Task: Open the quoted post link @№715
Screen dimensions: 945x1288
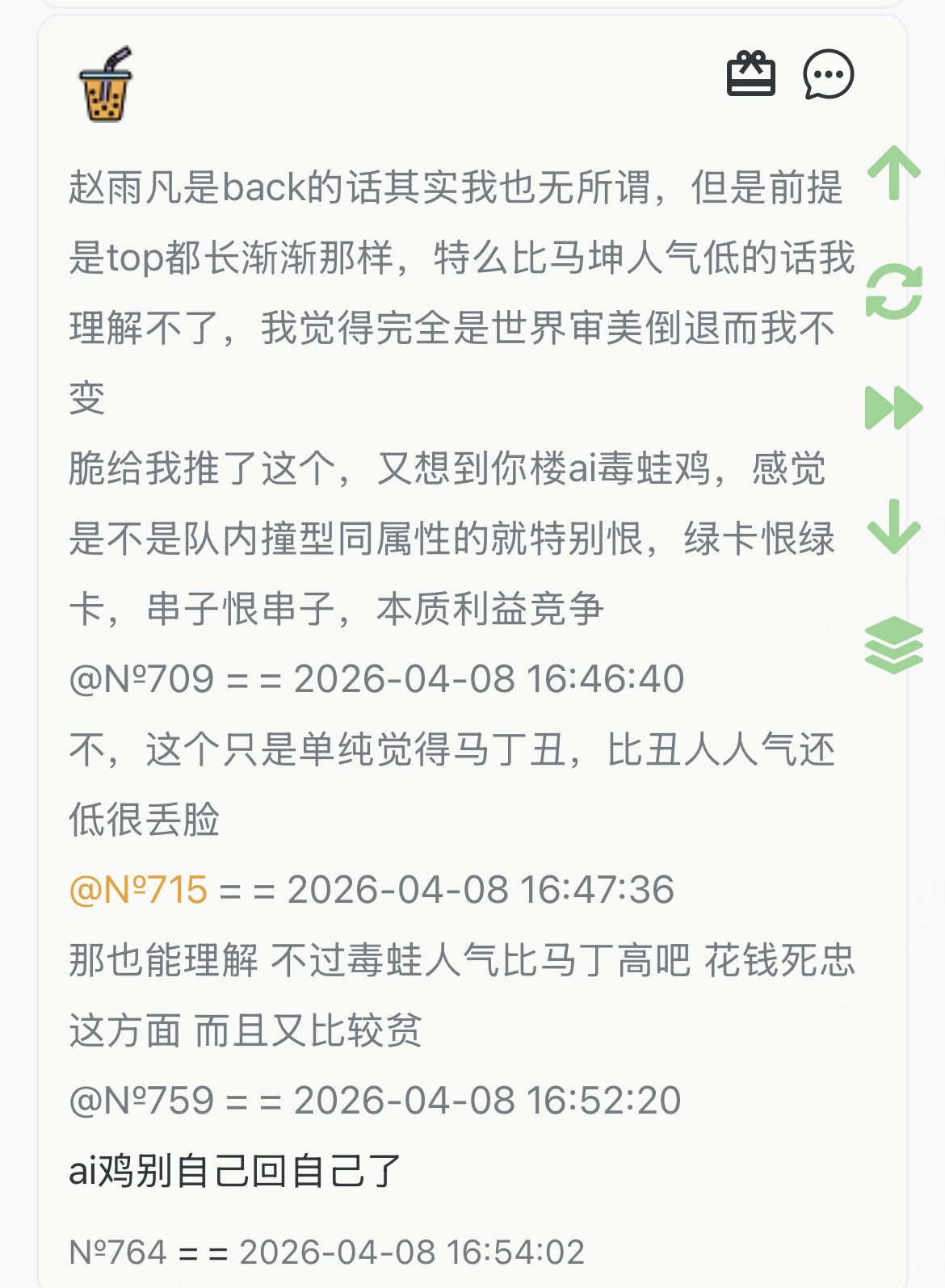Action: [x=138, y=890]
